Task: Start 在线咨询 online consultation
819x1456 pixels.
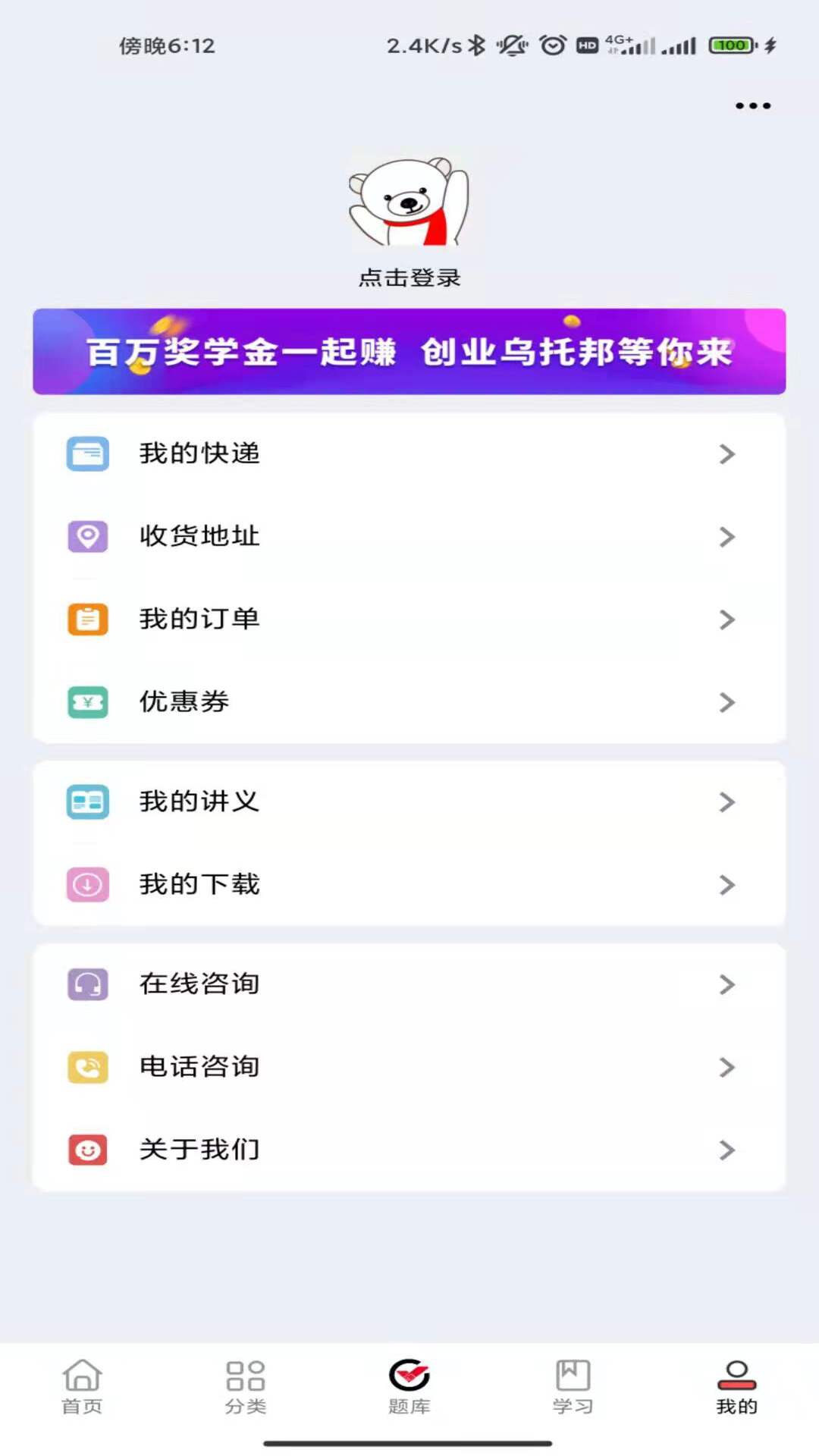Action: (409, 984)
